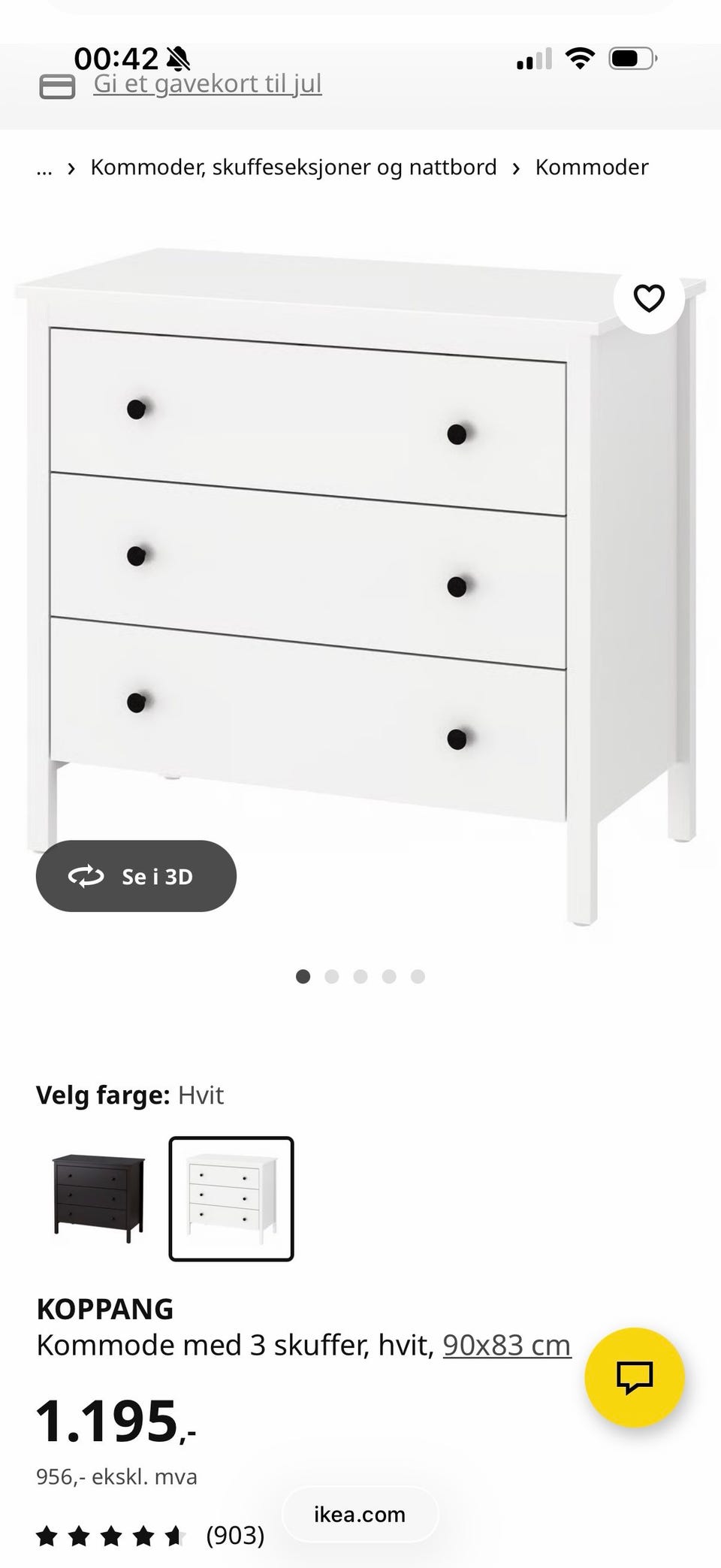The image size is (721, 1568).
Task: Expand the collapsed breadcrumb ellipsis
Action: [44, 168]
